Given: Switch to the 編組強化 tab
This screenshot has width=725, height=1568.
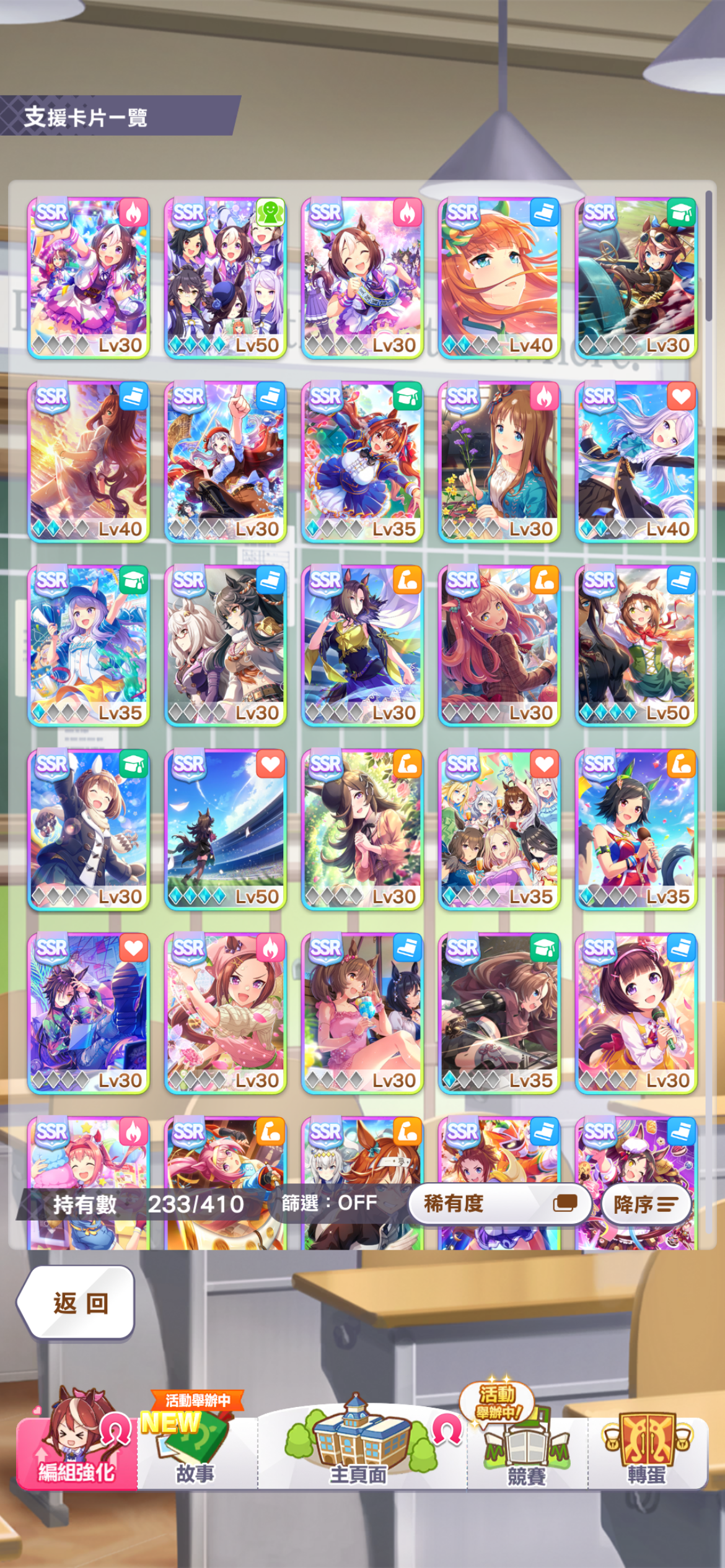Looking at the screenshot, I should (x=76, y=1449).
